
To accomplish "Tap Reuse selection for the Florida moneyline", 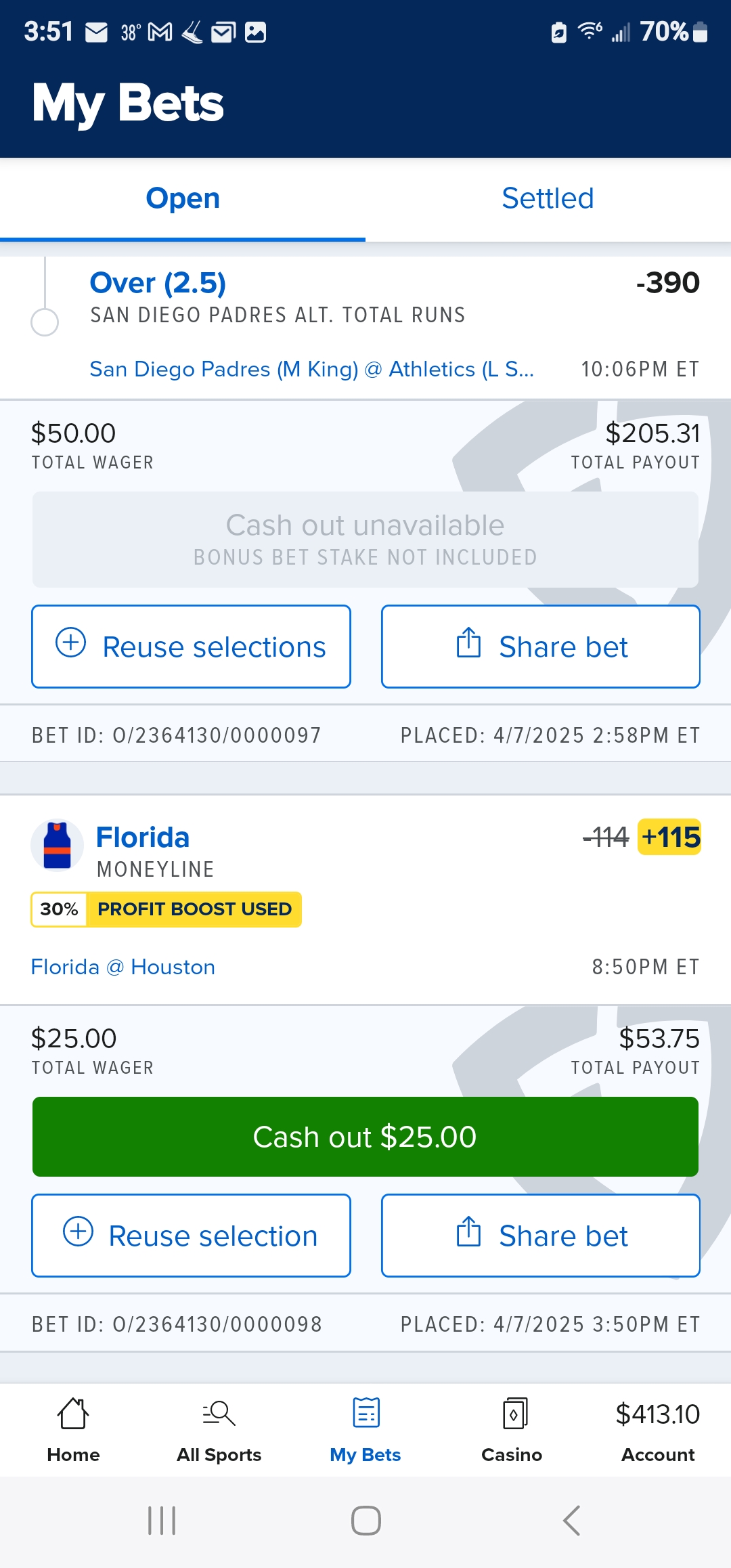I will click(x=191, y=1236).
